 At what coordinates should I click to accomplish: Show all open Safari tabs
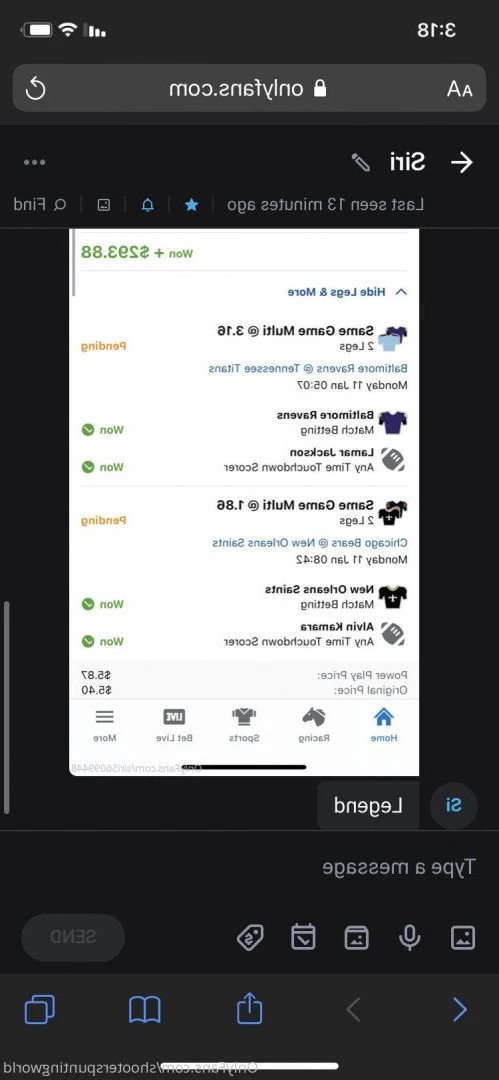point(40,1010)
